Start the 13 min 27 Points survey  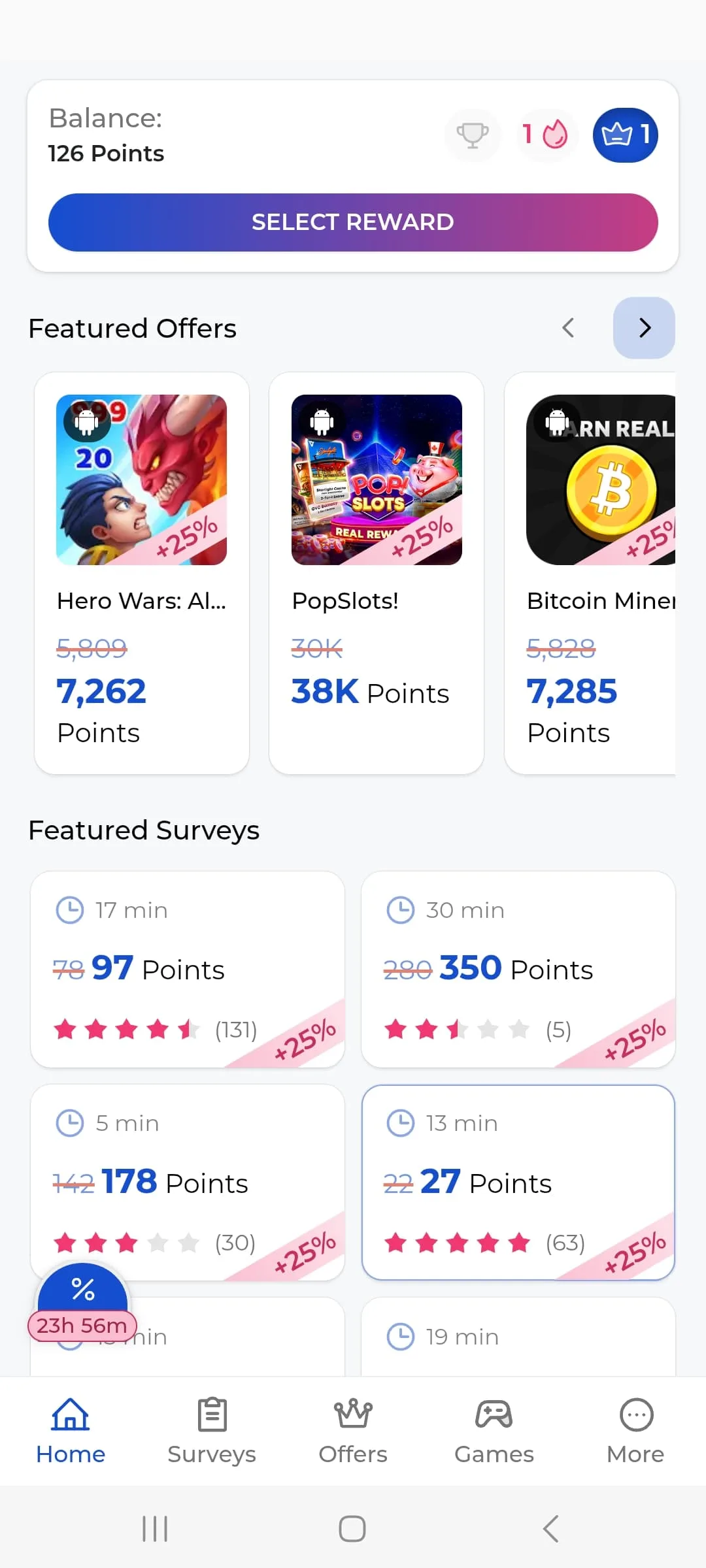pyautogui.click(x=518, y=1182)
